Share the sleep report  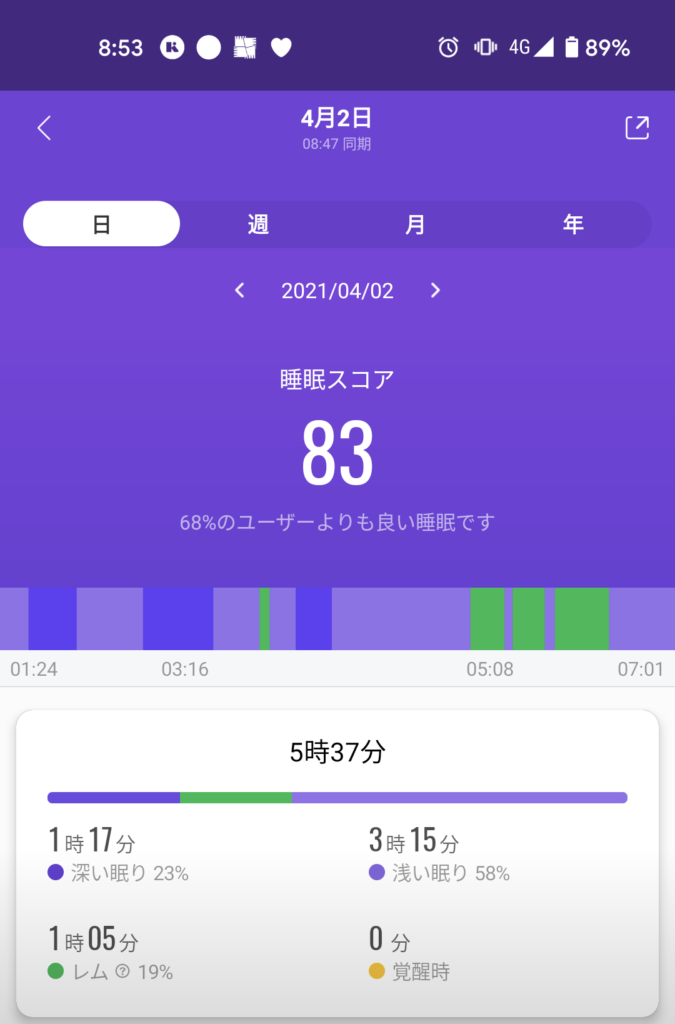tap(636, 128)
